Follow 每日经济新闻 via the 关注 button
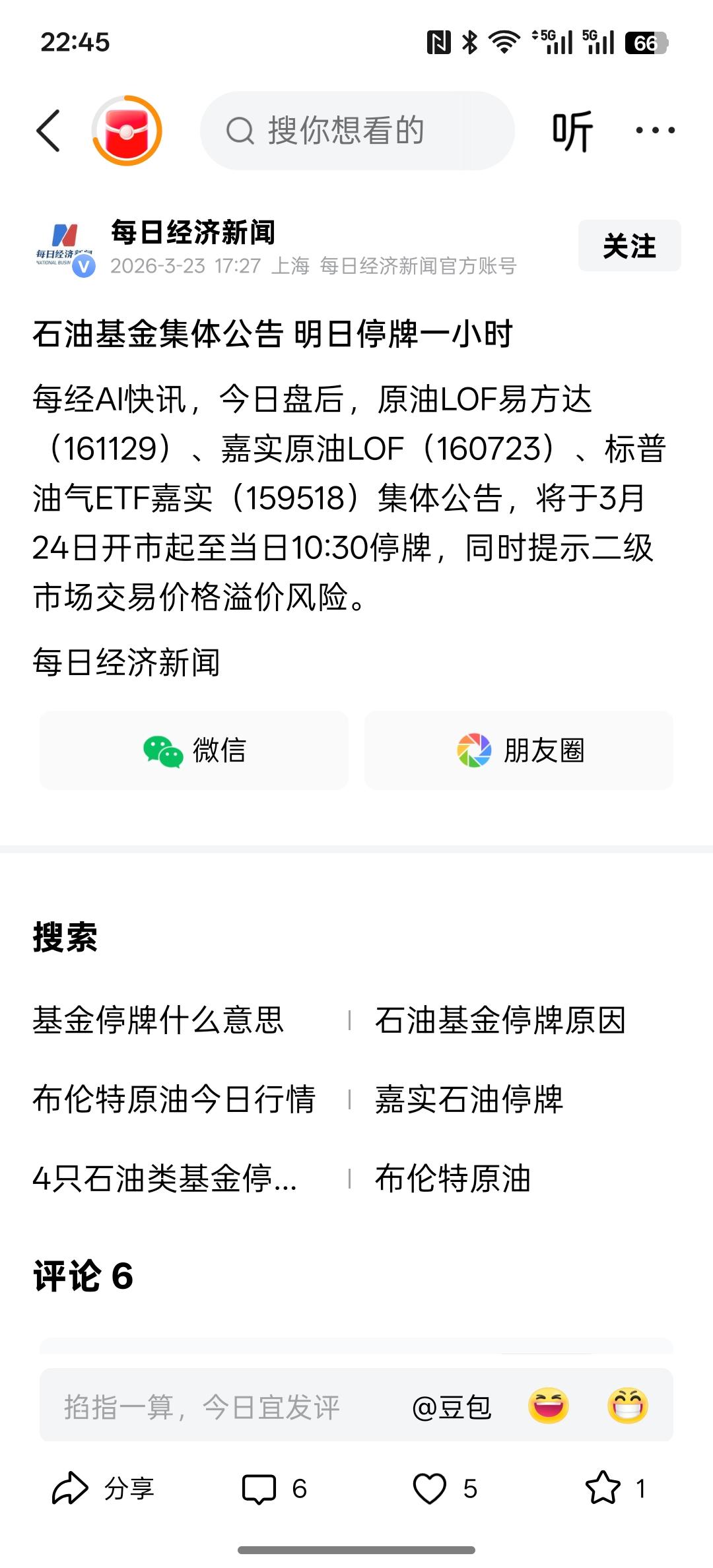 pyautogui.click(x=628, y=245)
